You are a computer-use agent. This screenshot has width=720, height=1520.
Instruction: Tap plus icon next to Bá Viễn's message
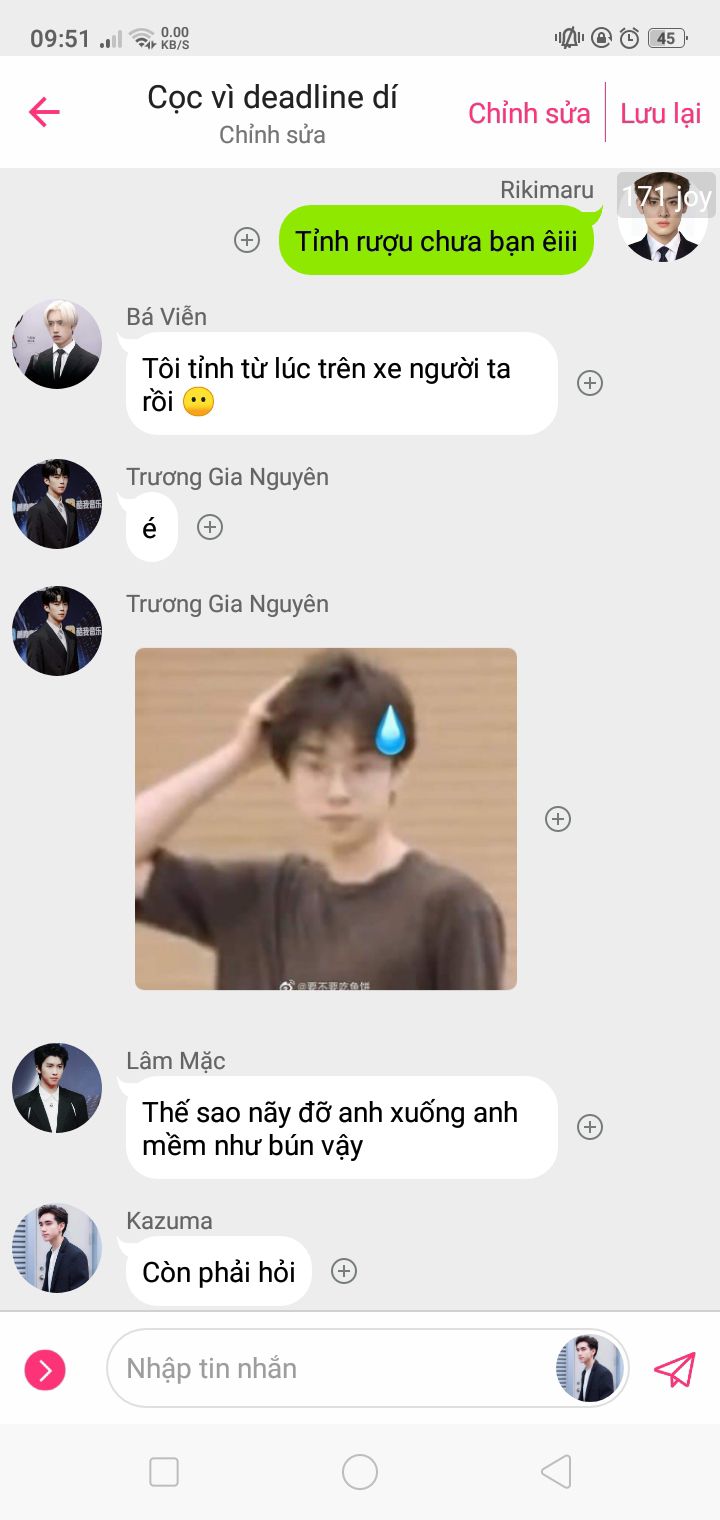pos(590,383)
